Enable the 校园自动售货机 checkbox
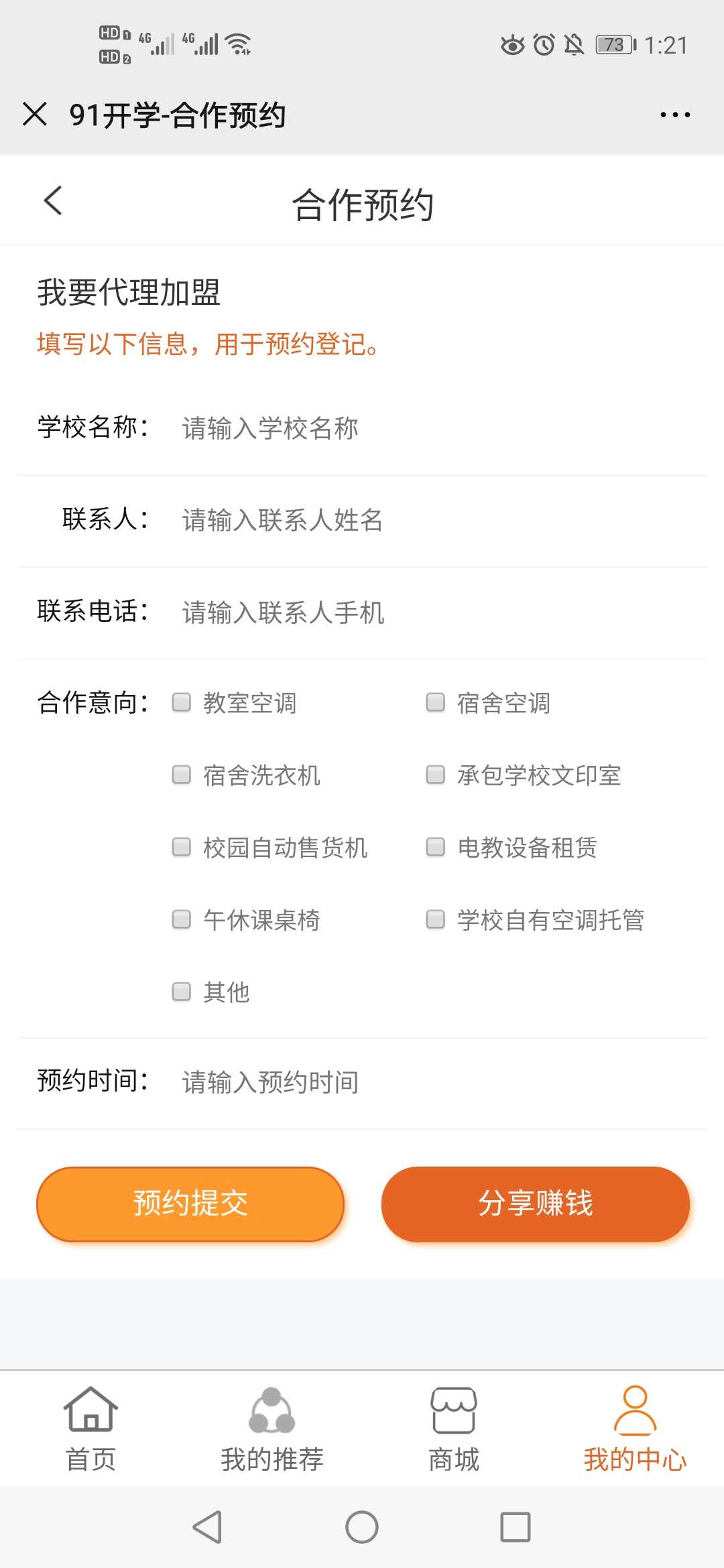Image resolution: width=724 pixels, height=1568 pixels. pyautogui.click(x=182, y=847)
